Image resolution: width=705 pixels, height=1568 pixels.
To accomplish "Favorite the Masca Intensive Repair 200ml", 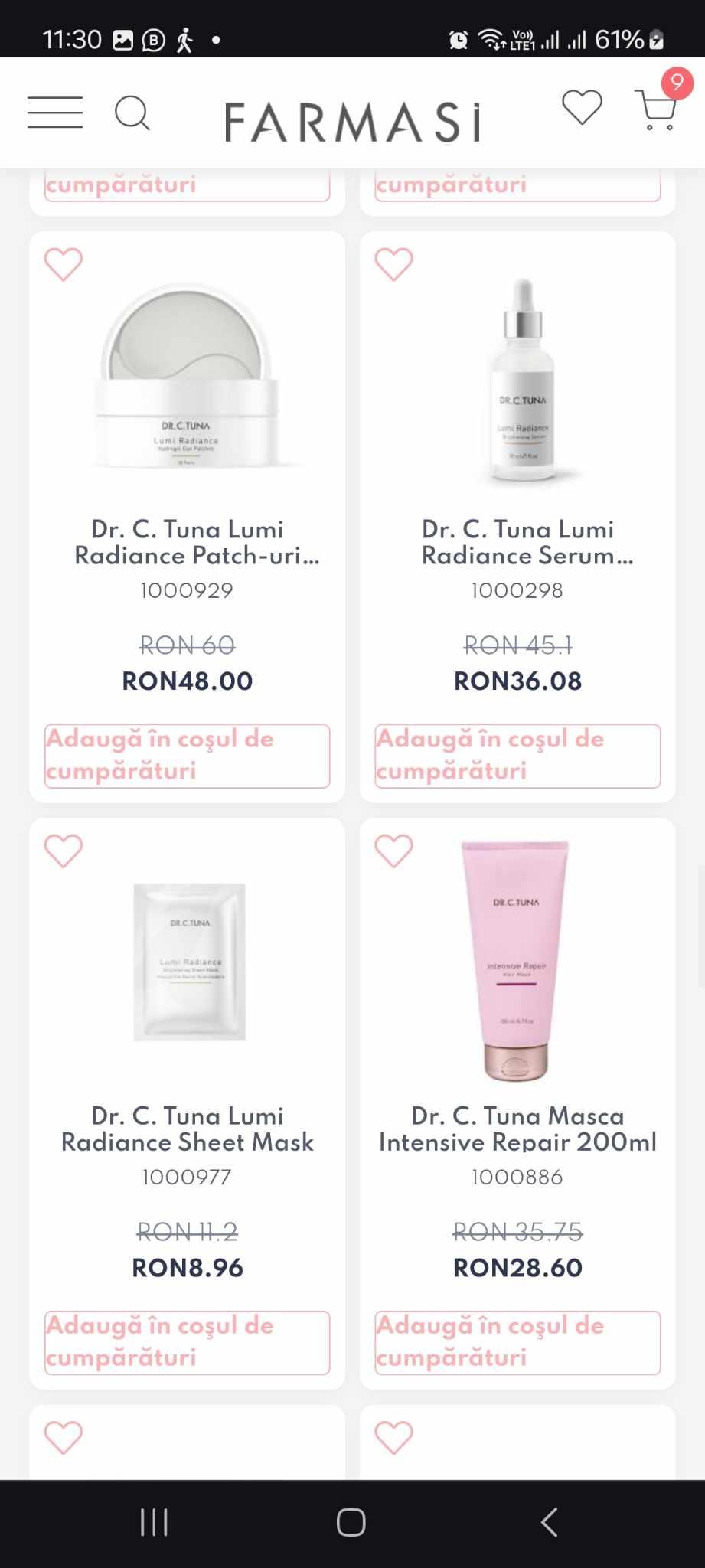I will coord(393,851).
